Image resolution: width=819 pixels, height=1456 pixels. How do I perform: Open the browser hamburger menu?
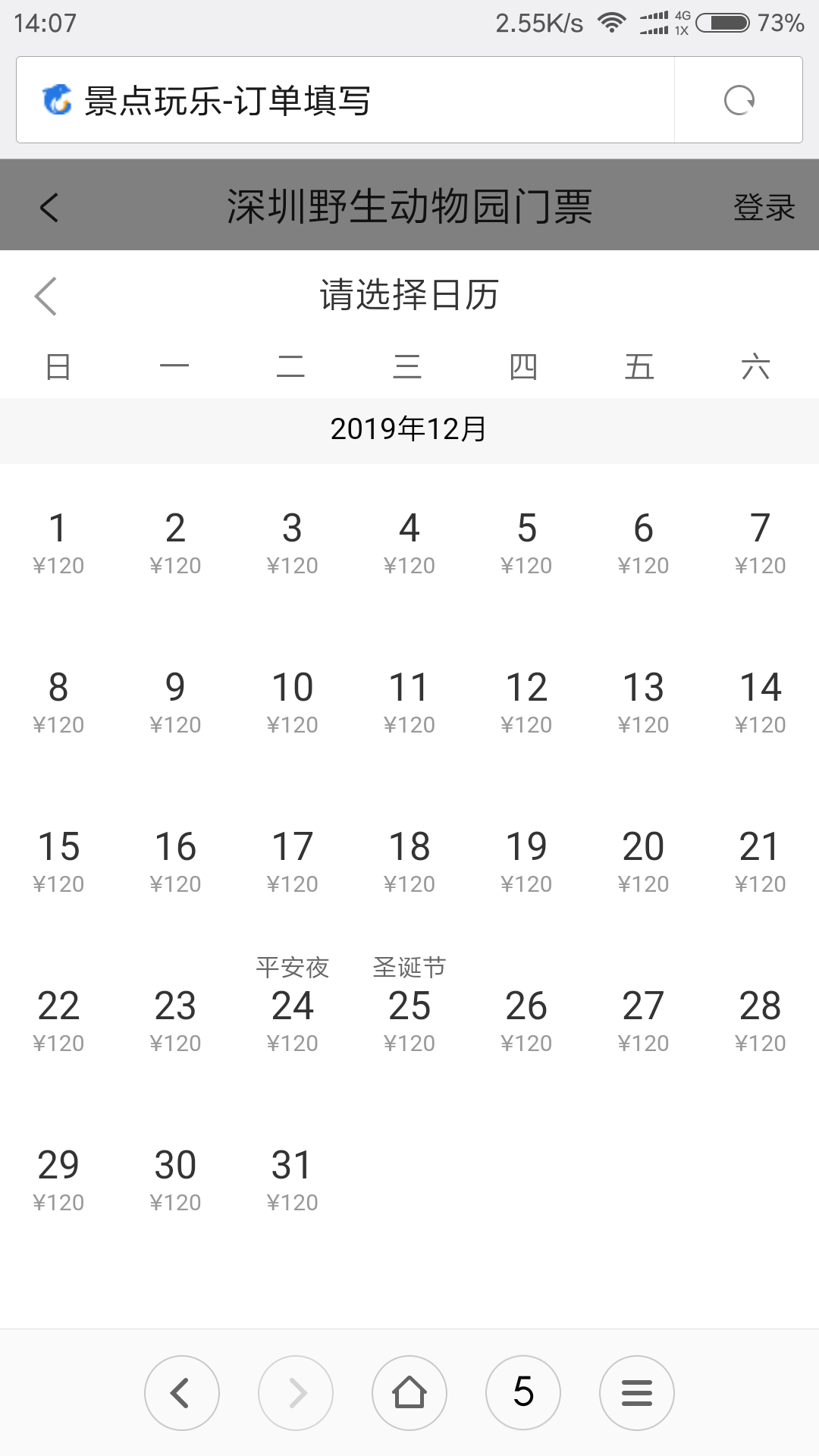(x=637, y=1393)
